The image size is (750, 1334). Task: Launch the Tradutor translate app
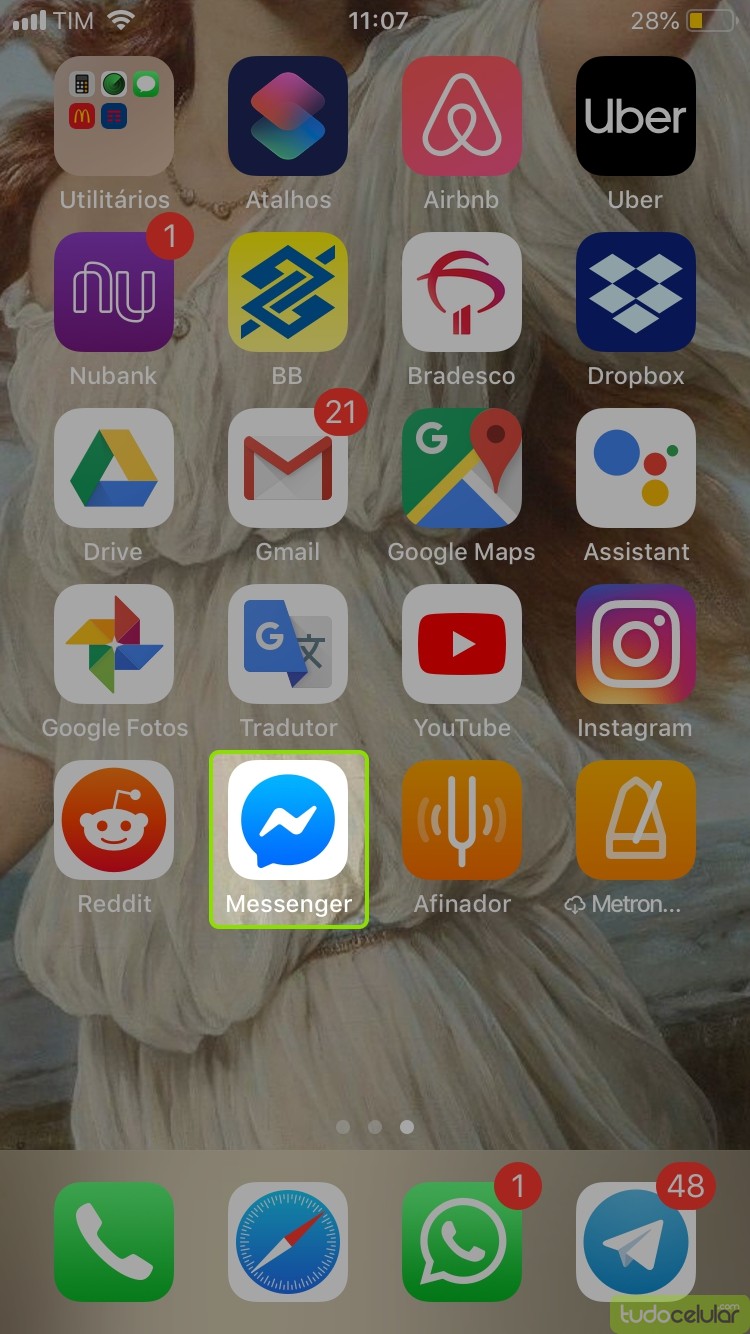pos(288,644)
